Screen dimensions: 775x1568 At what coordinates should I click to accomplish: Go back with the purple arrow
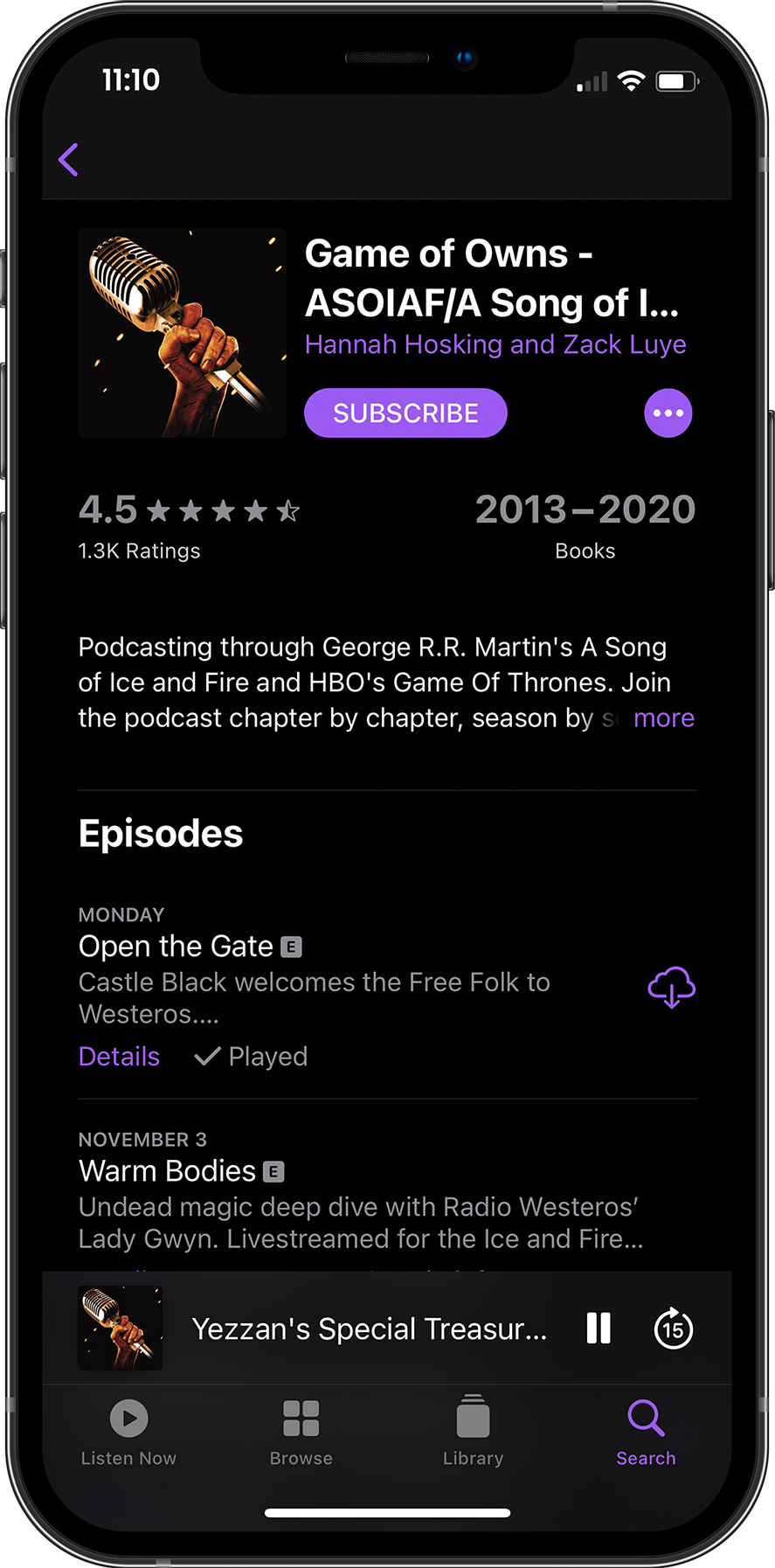pyautogui.click(x=68, y=160)
